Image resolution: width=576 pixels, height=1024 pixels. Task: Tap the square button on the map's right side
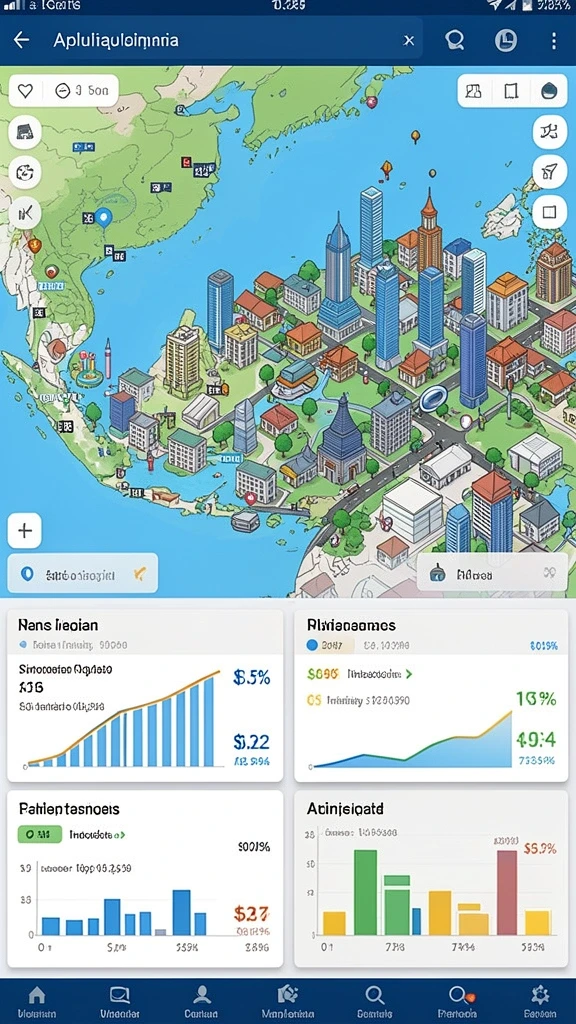tap(549, 212)
